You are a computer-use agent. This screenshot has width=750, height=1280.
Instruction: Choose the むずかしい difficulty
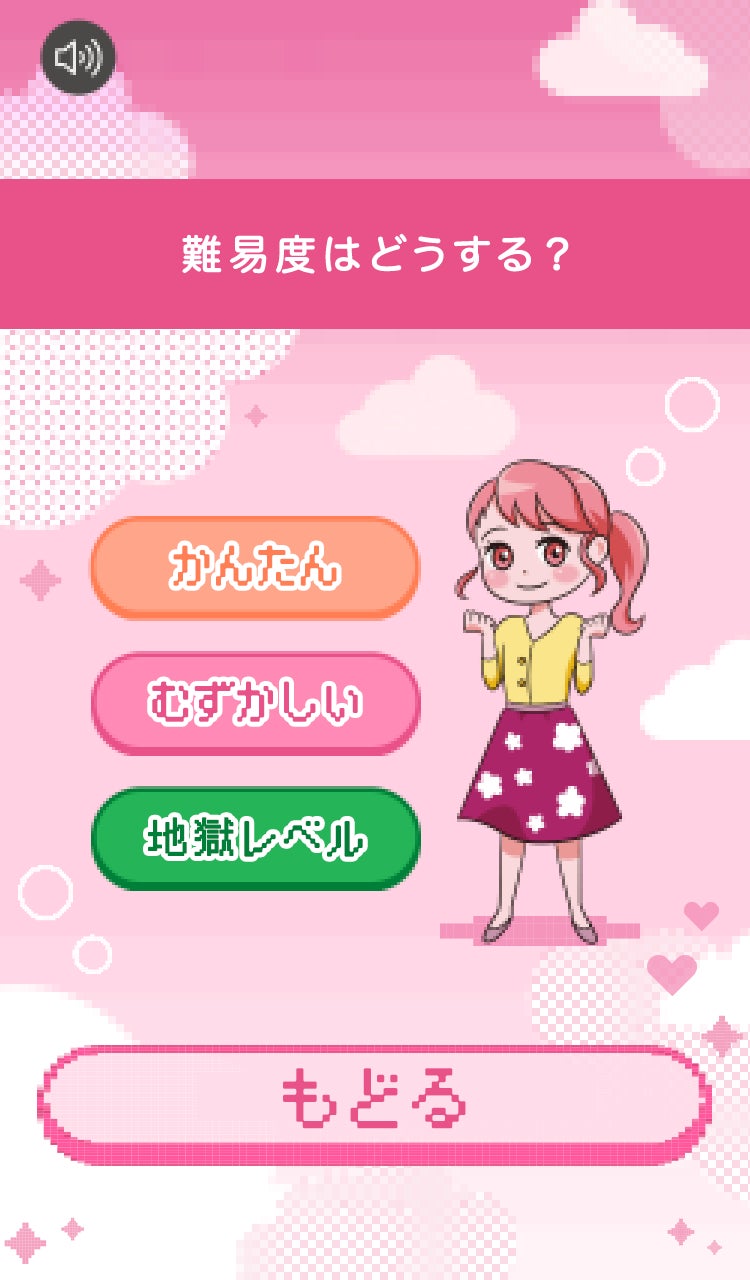pos(256,703)
